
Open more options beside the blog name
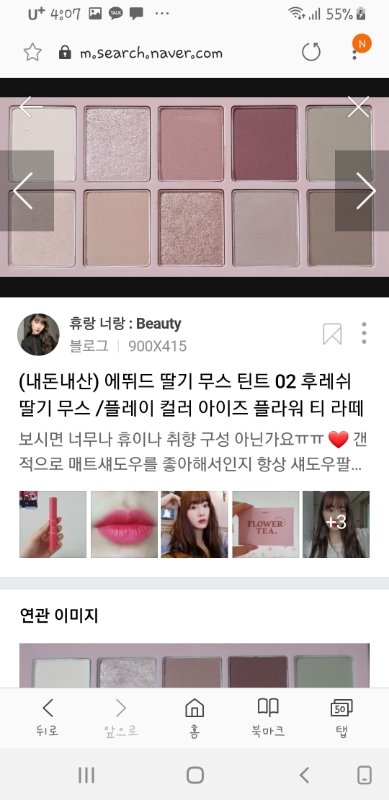364,333
